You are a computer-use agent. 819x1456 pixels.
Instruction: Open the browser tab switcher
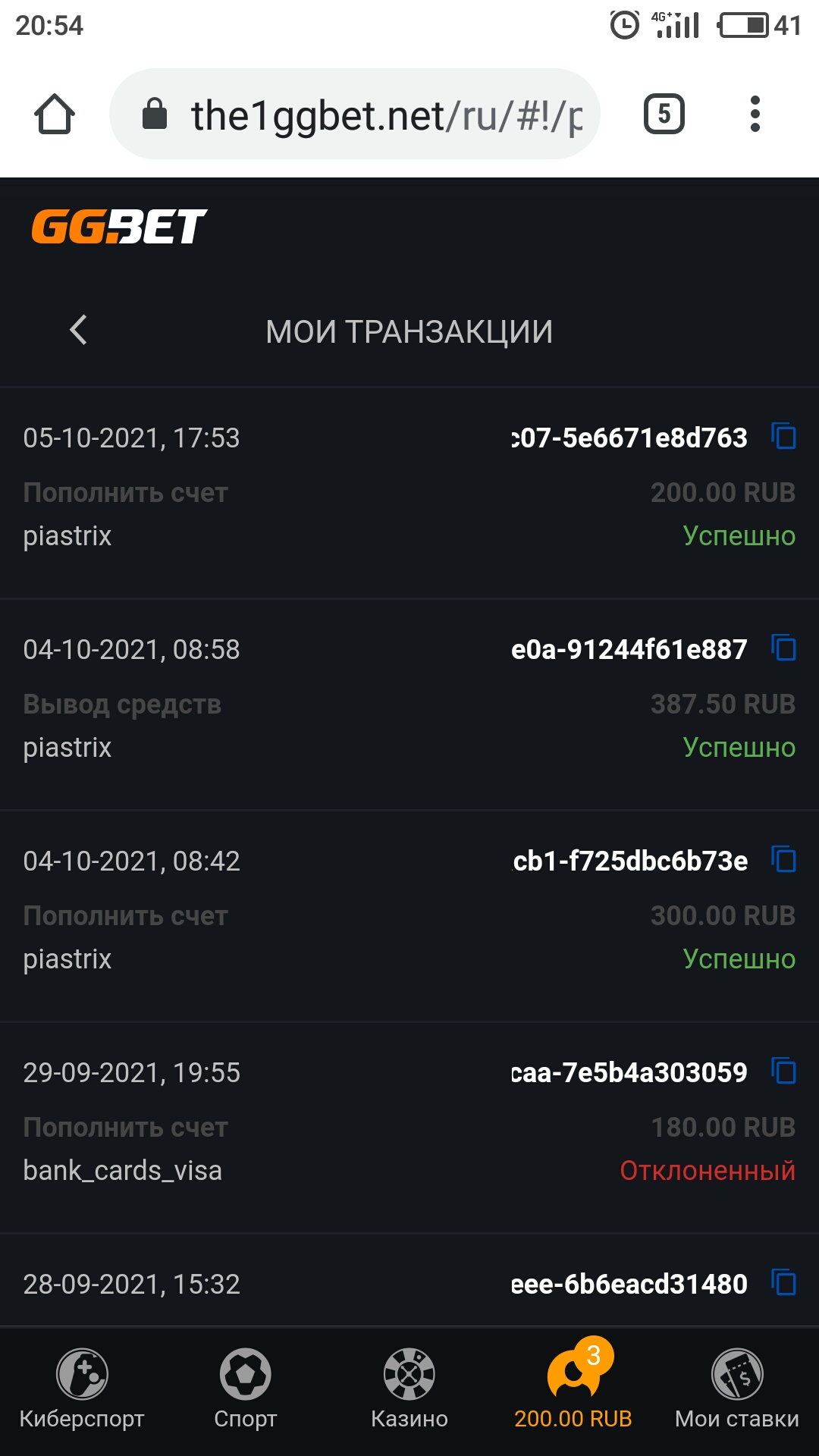coord(664,115)
